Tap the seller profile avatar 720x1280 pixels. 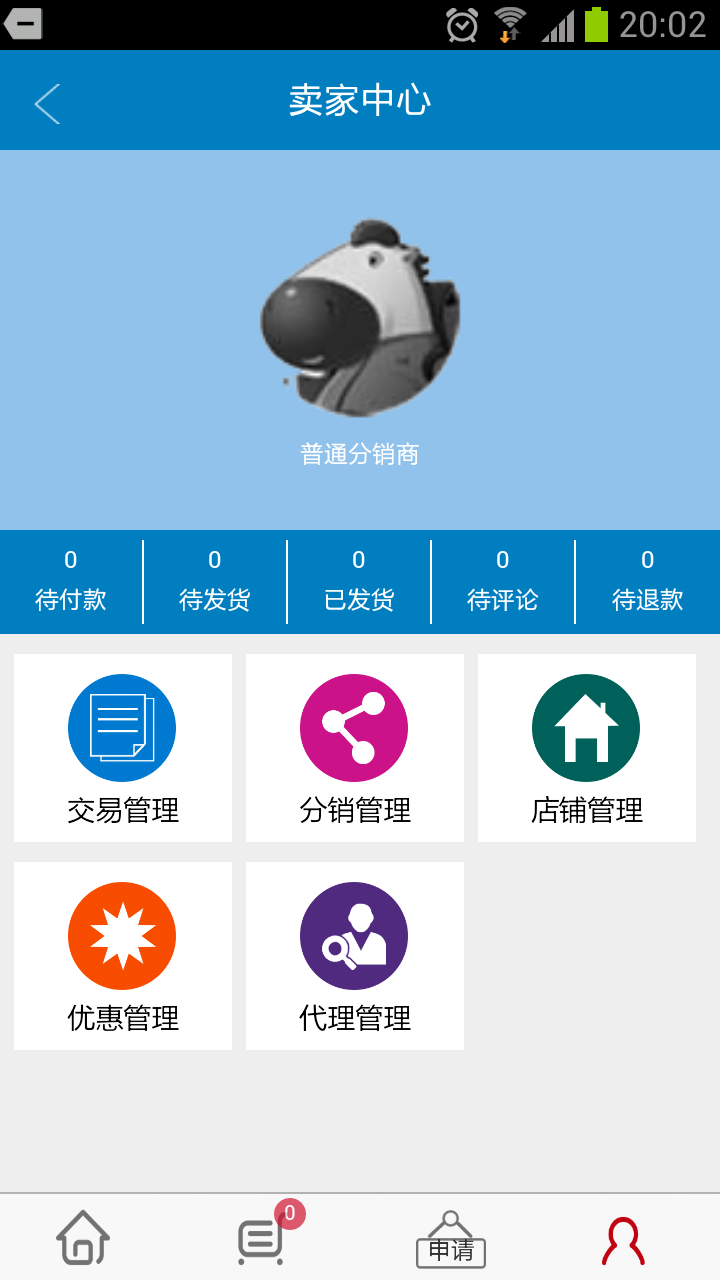[360, 318]
